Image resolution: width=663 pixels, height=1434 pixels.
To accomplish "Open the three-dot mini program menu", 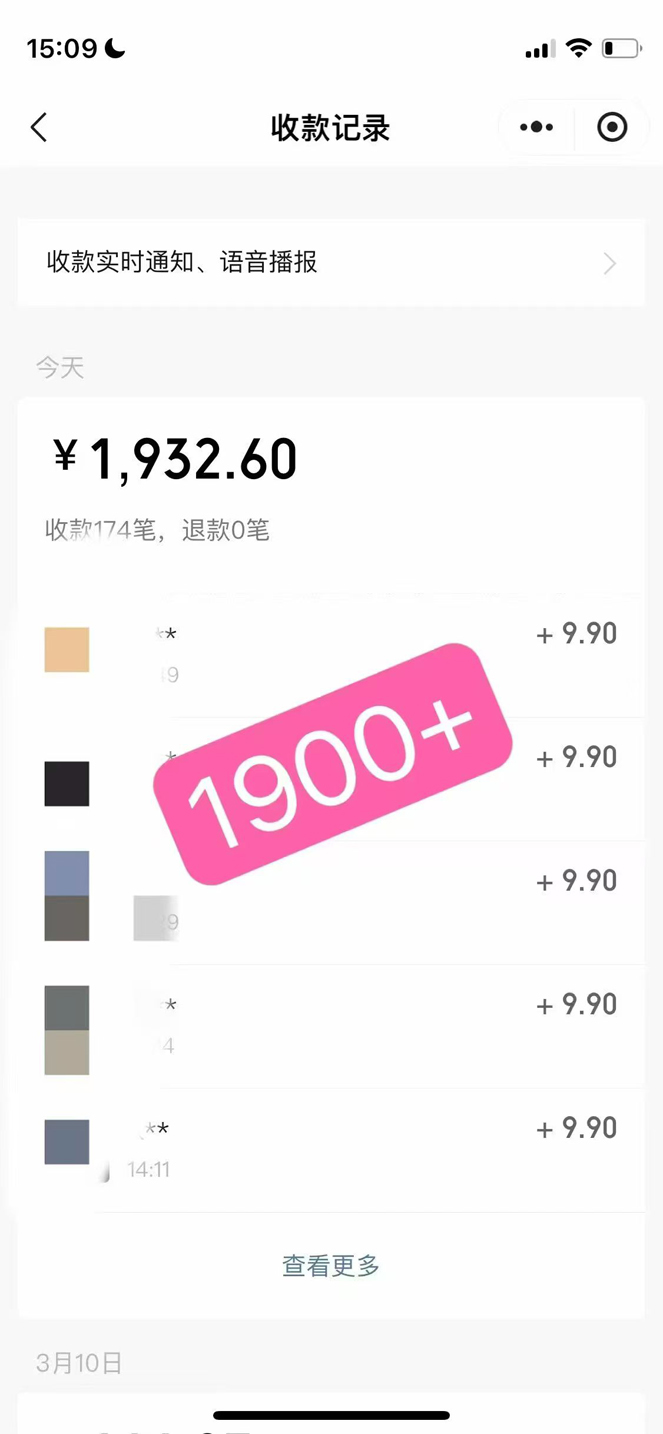I will tap(536, 127).
